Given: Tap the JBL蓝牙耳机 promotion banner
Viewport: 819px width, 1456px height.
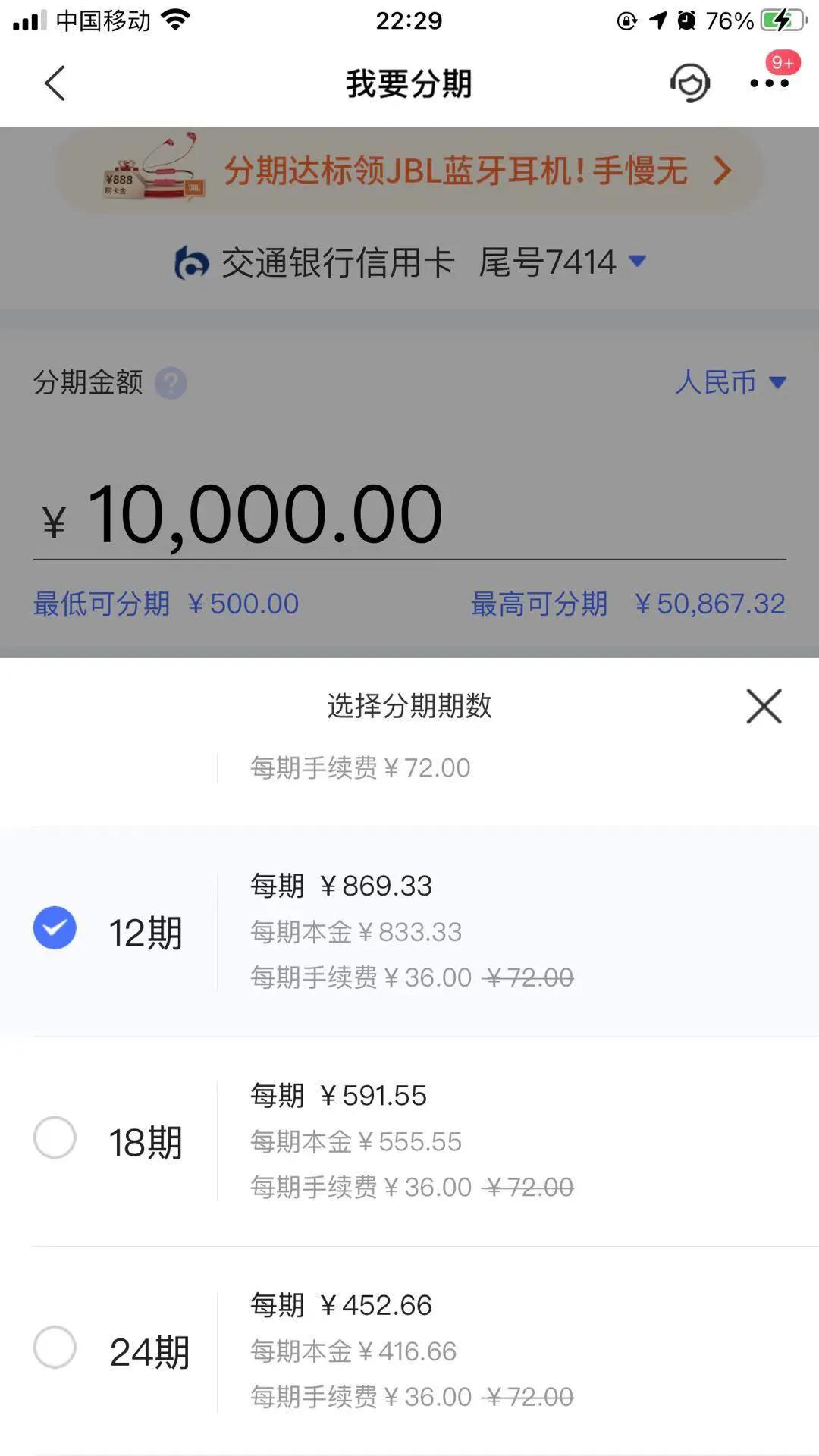Looking at the screenshot, I should (409, 171).
